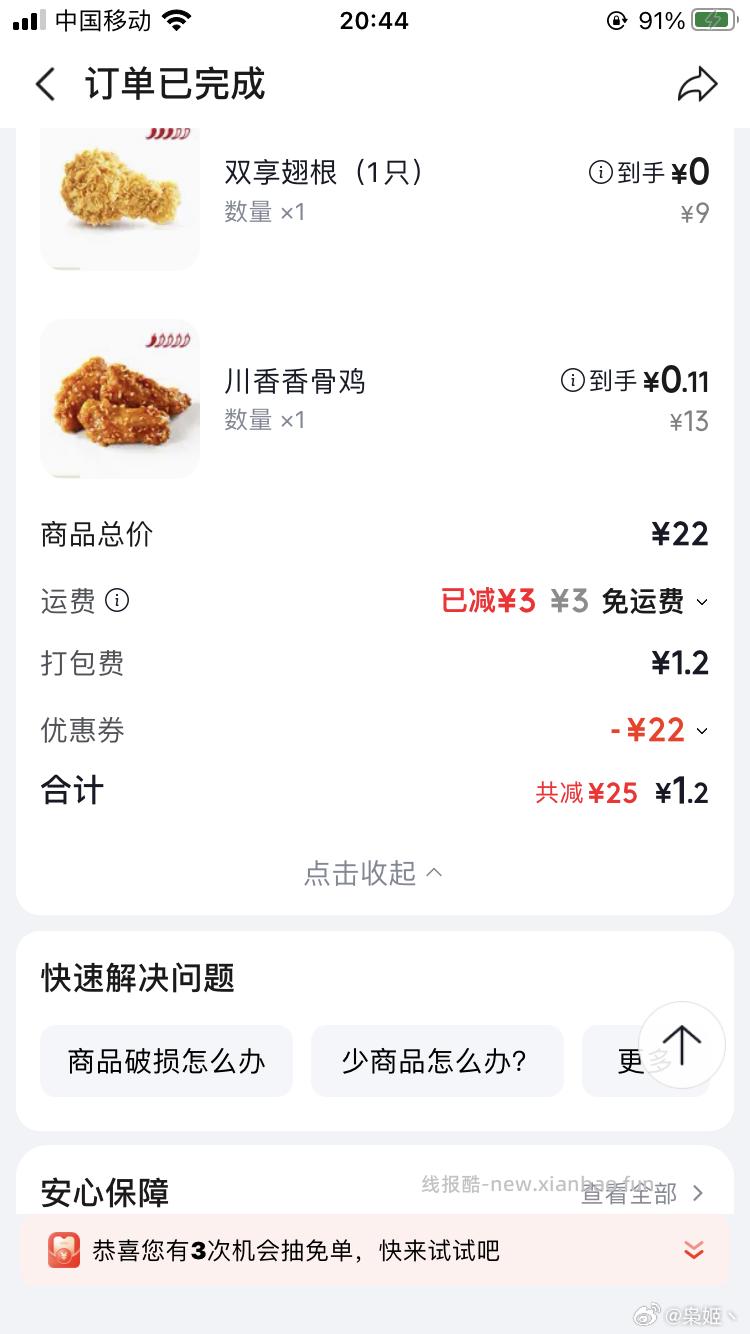The width and height of the screenshot is (750, 1334).
Task: Select the 商品破损怎么办 quick question
Action: [166, 1061]
